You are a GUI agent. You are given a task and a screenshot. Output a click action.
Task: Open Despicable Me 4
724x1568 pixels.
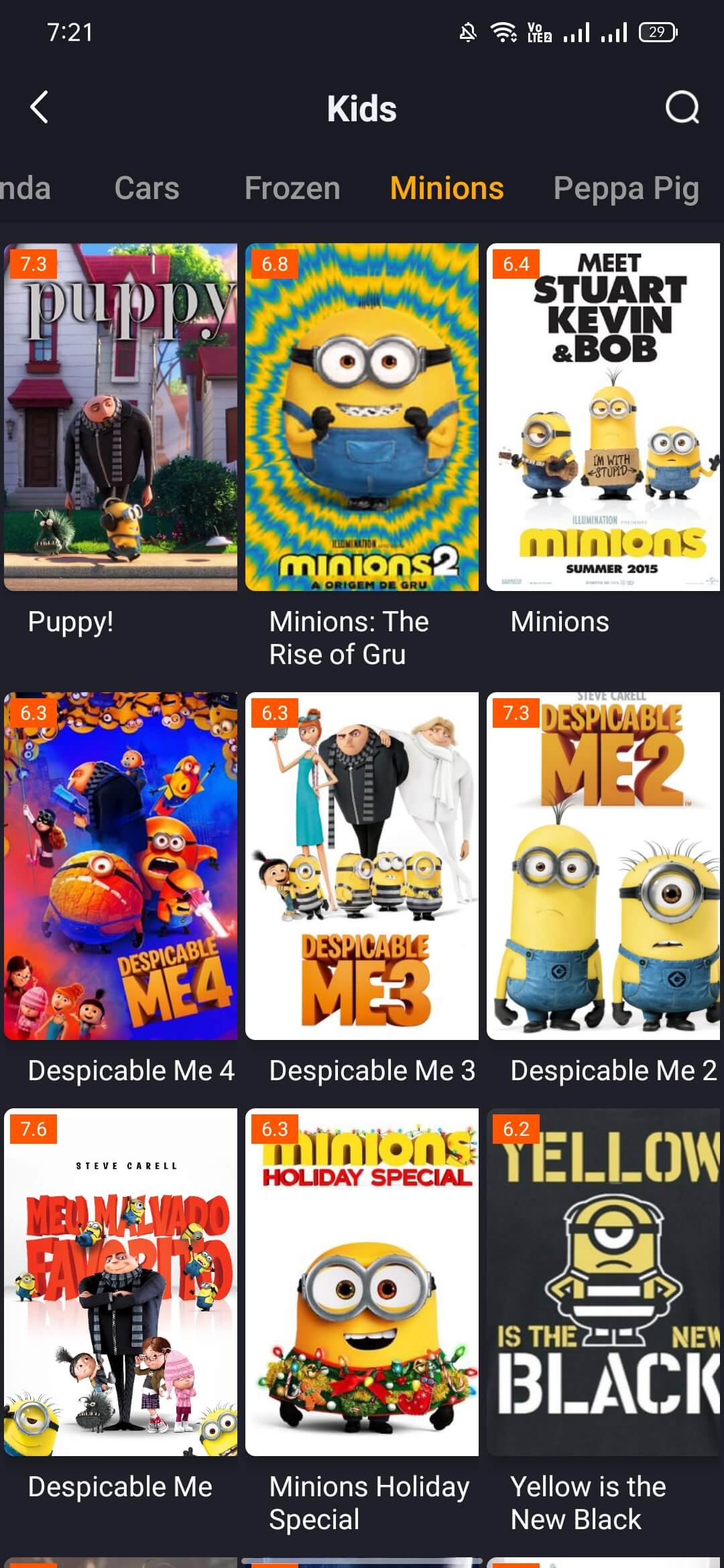[121, 866]
